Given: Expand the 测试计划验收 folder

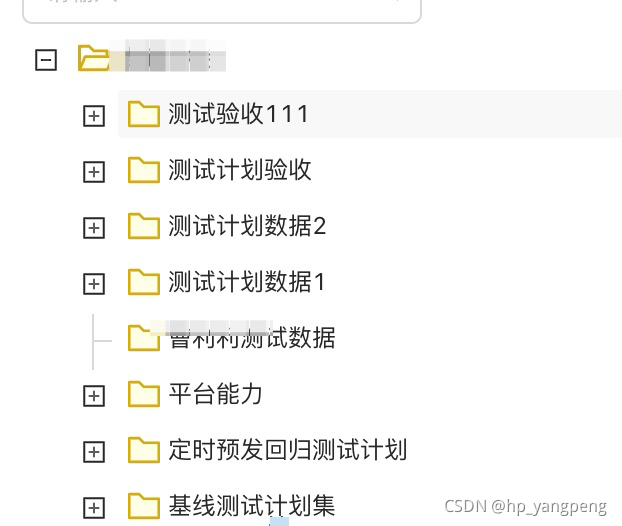Looking at the screenshot, I should point(93,172).
